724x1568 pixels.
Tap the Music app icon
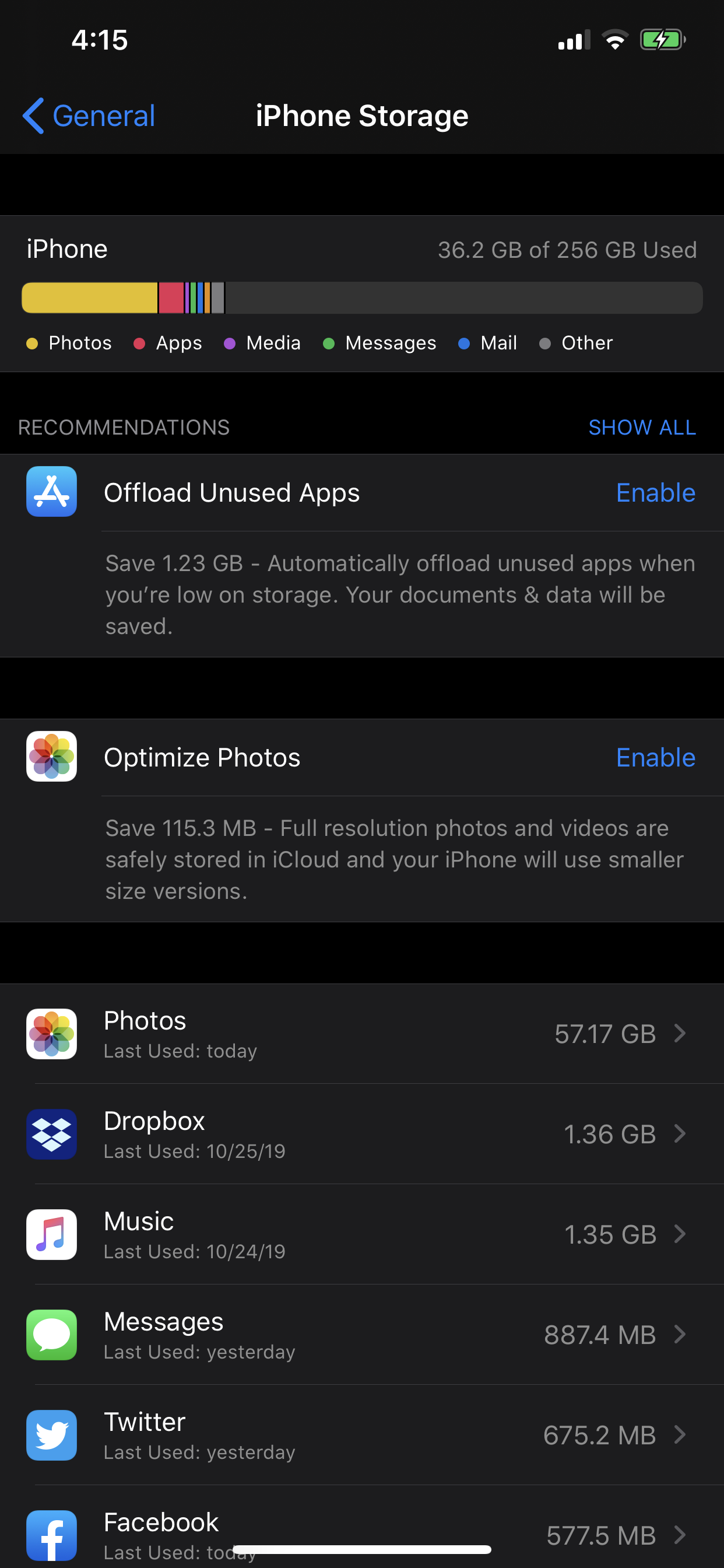point(52,1234)
